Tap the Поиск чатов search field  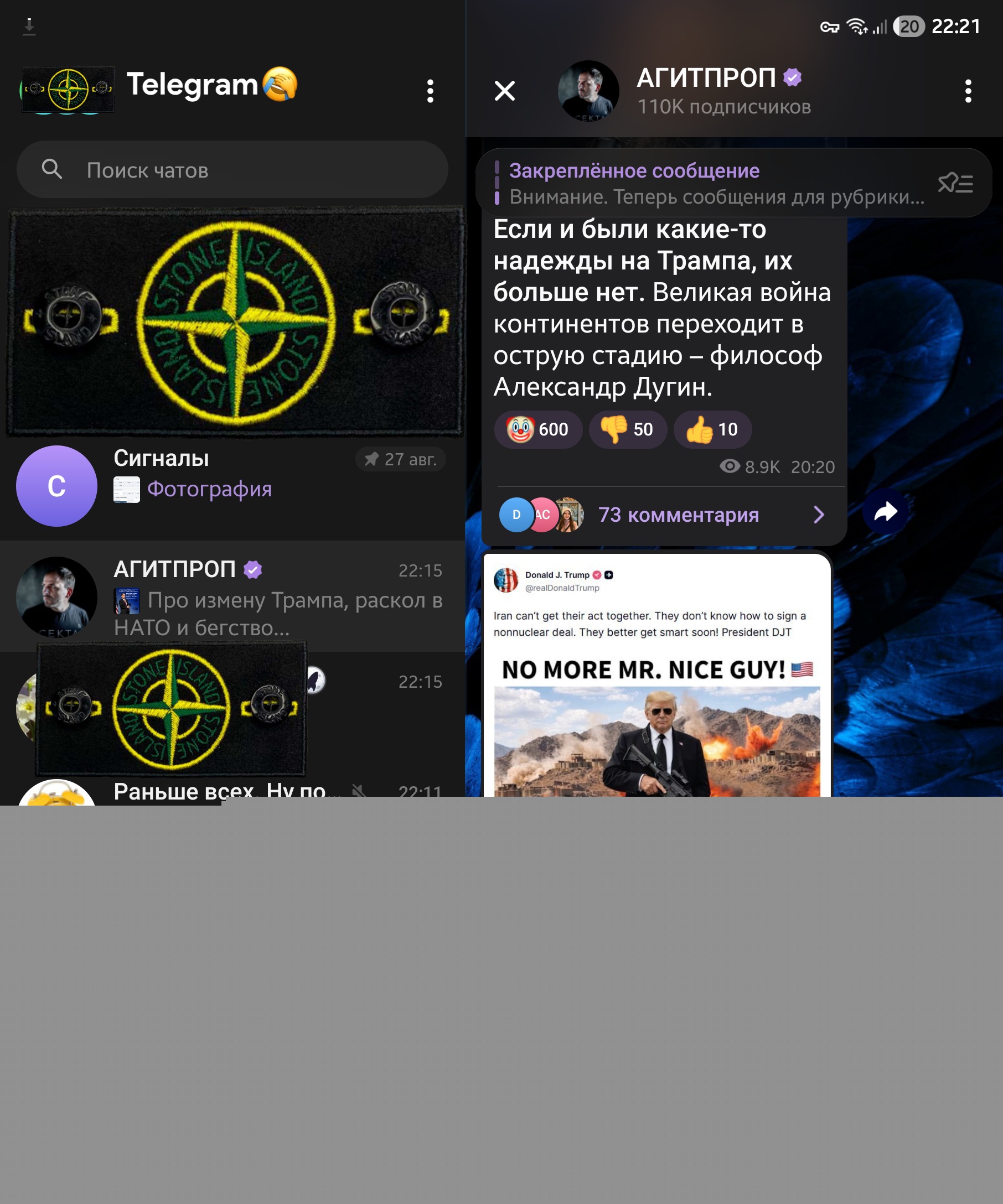point(232,170)
